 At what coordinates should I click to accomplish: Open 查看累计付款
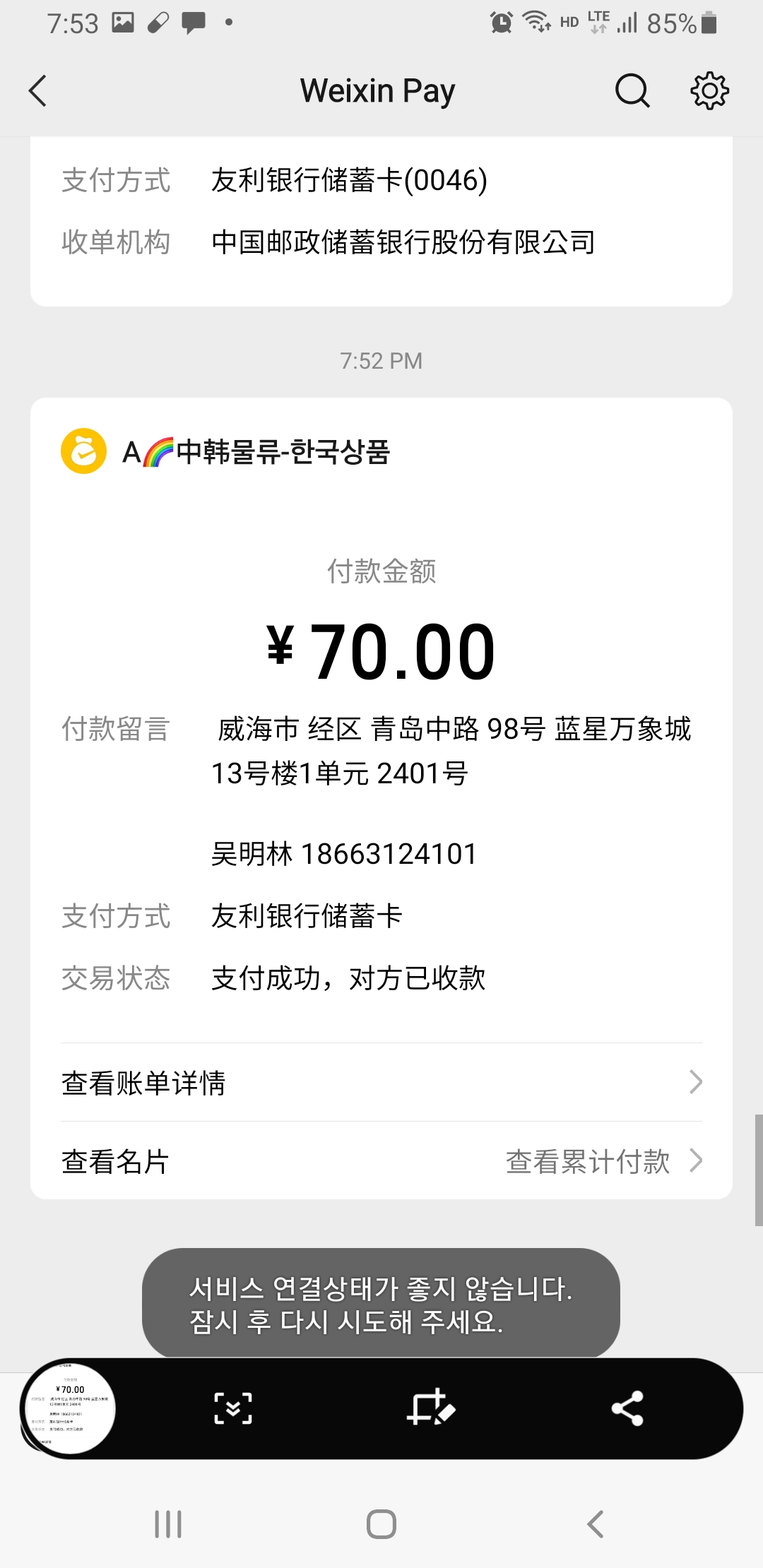coord(604,1161)
